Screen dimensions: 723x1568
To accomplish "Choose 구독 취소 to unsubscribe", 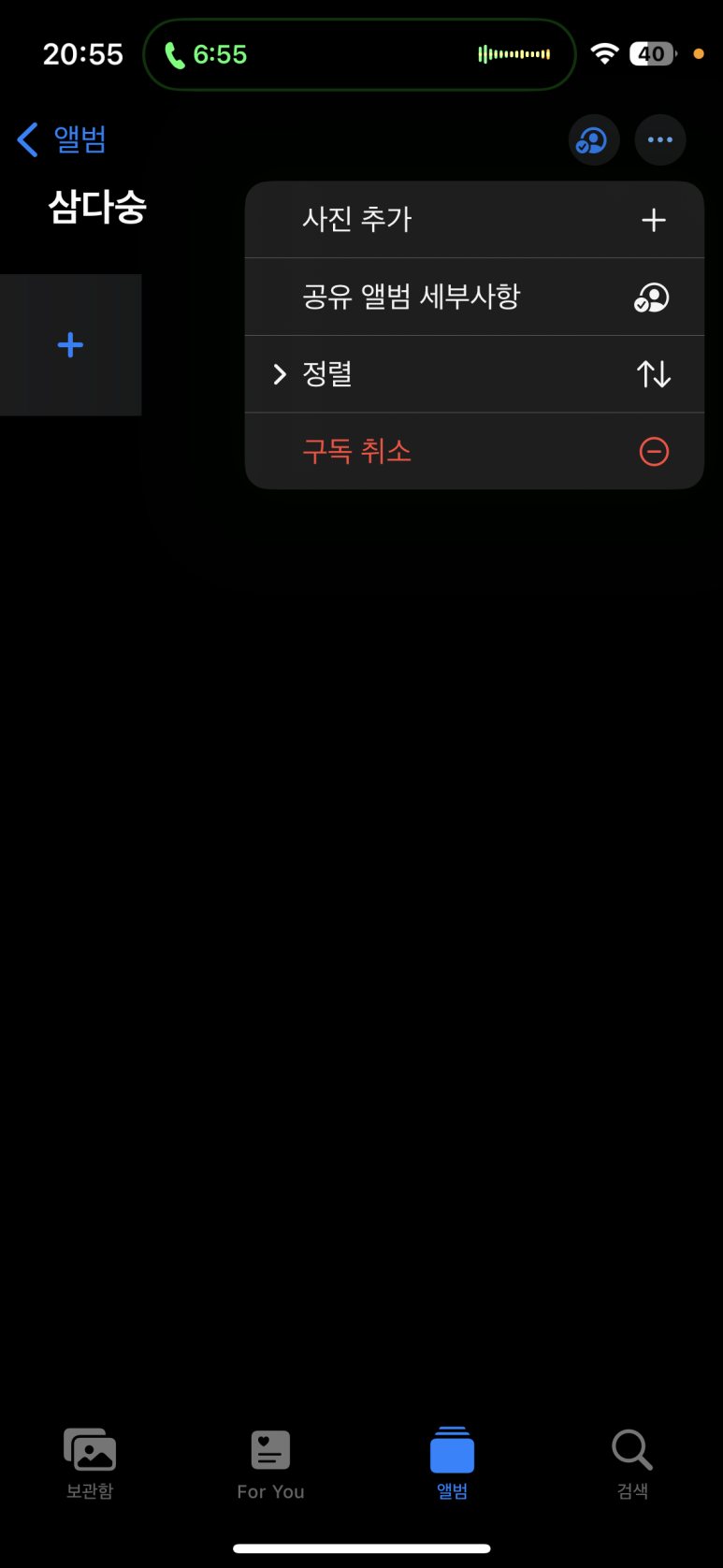I will [473, 452].
